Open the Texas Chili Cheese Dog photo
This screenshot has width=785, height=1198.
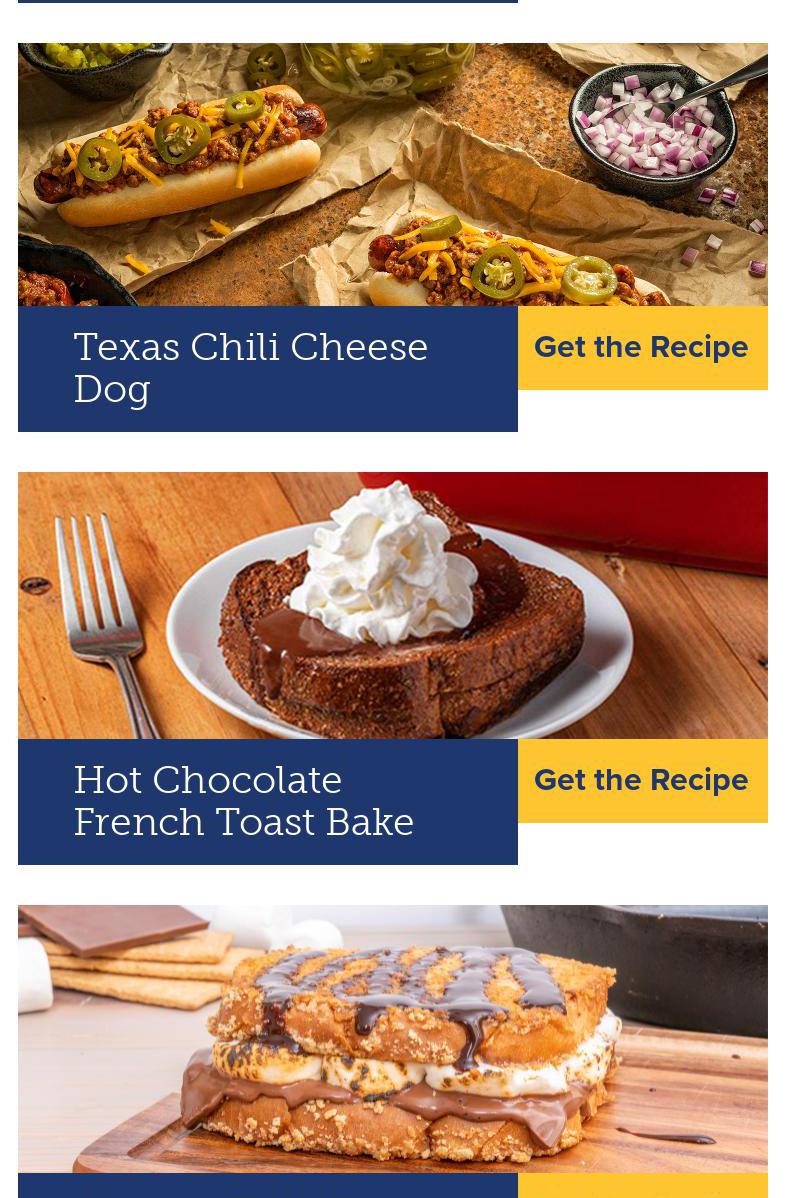pos(392,175)
